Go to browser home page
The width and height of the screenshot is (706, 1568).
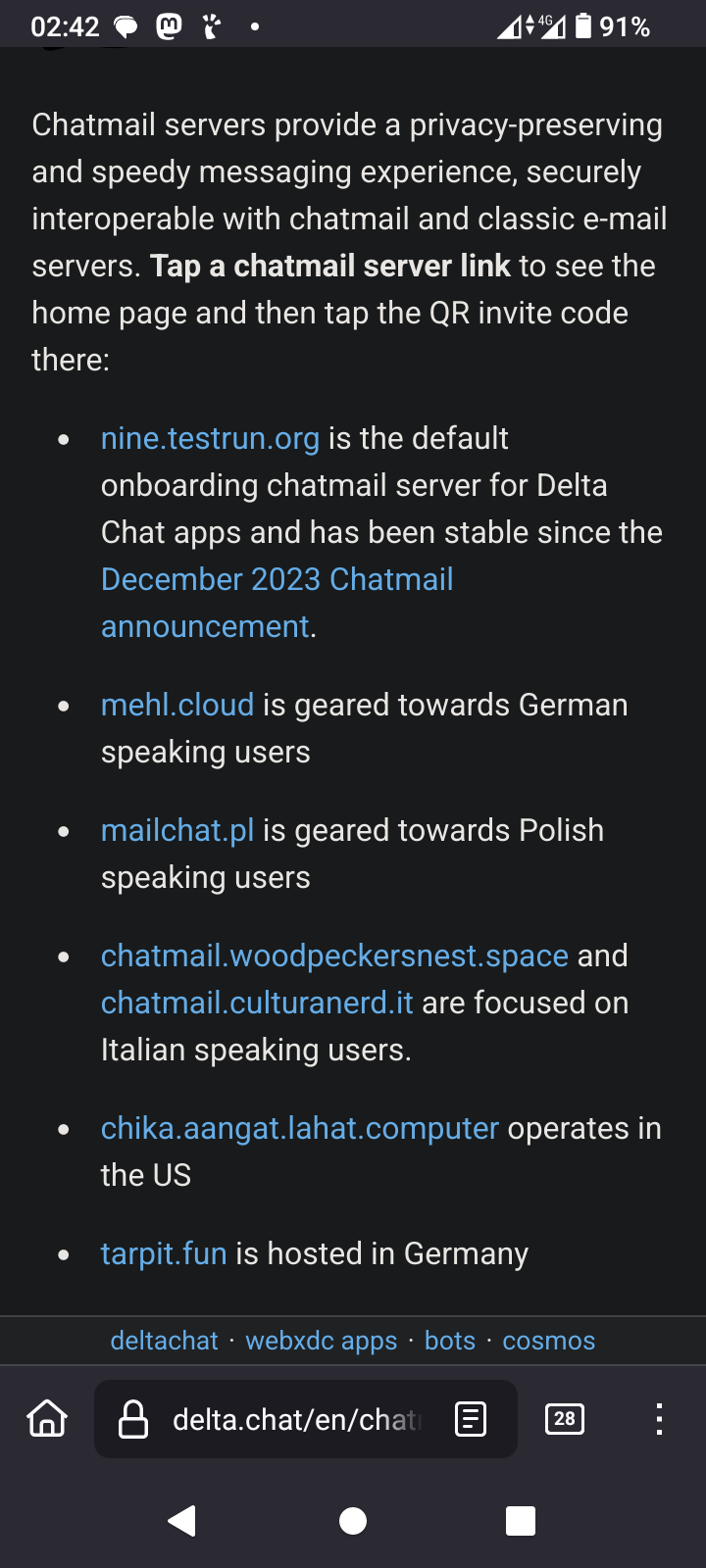47,1418
